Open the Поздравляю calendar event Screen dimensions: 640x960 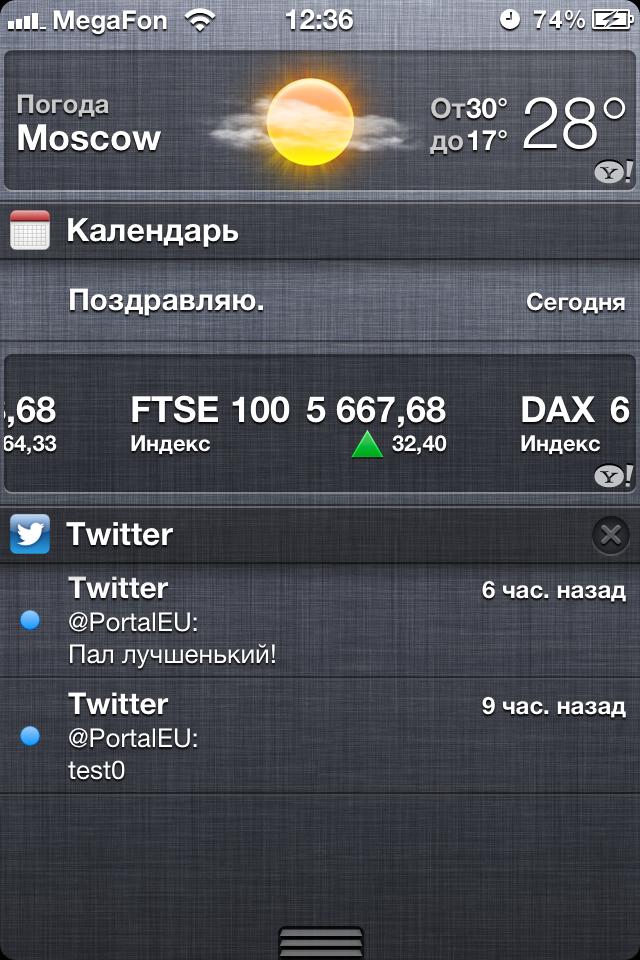(320, 301)
